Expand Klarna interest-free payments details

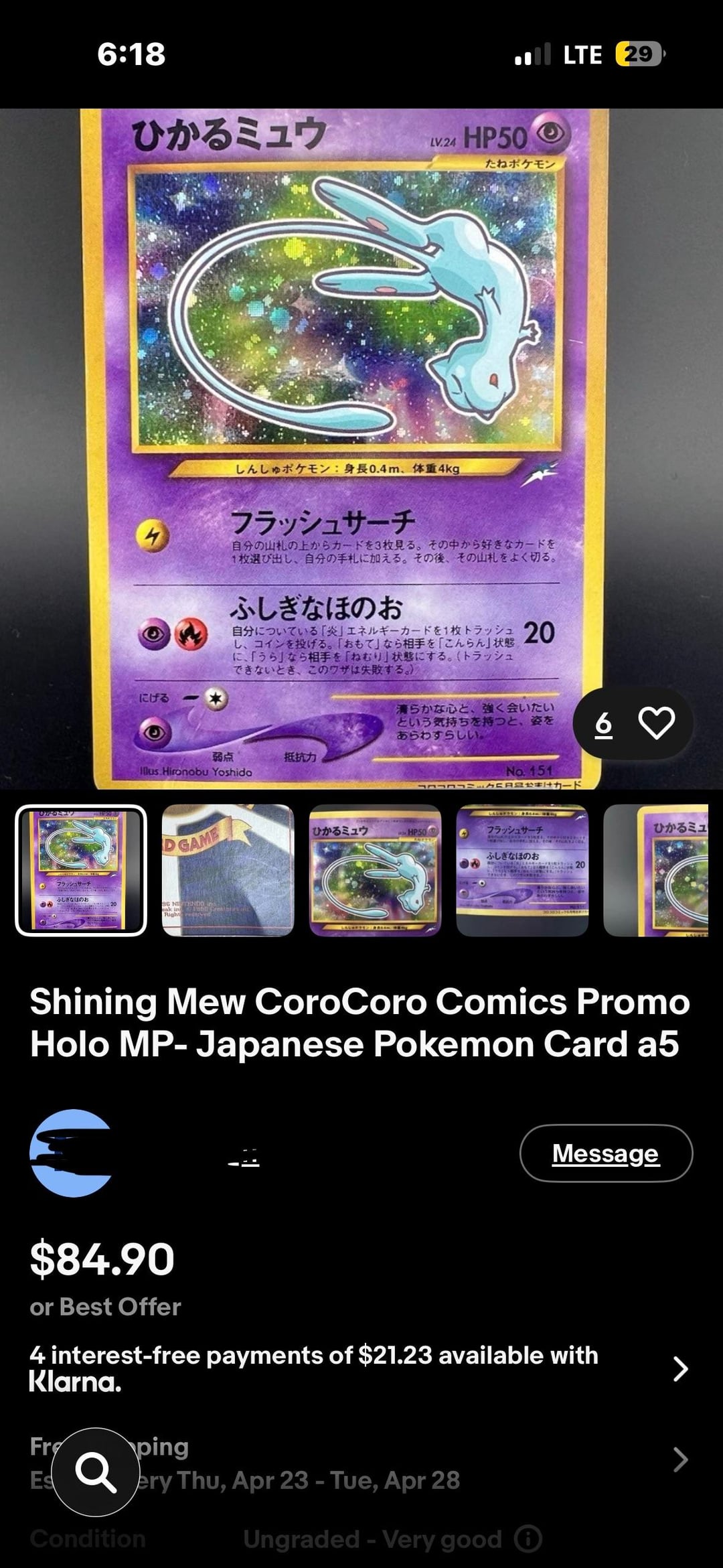tap(679, 1368)
